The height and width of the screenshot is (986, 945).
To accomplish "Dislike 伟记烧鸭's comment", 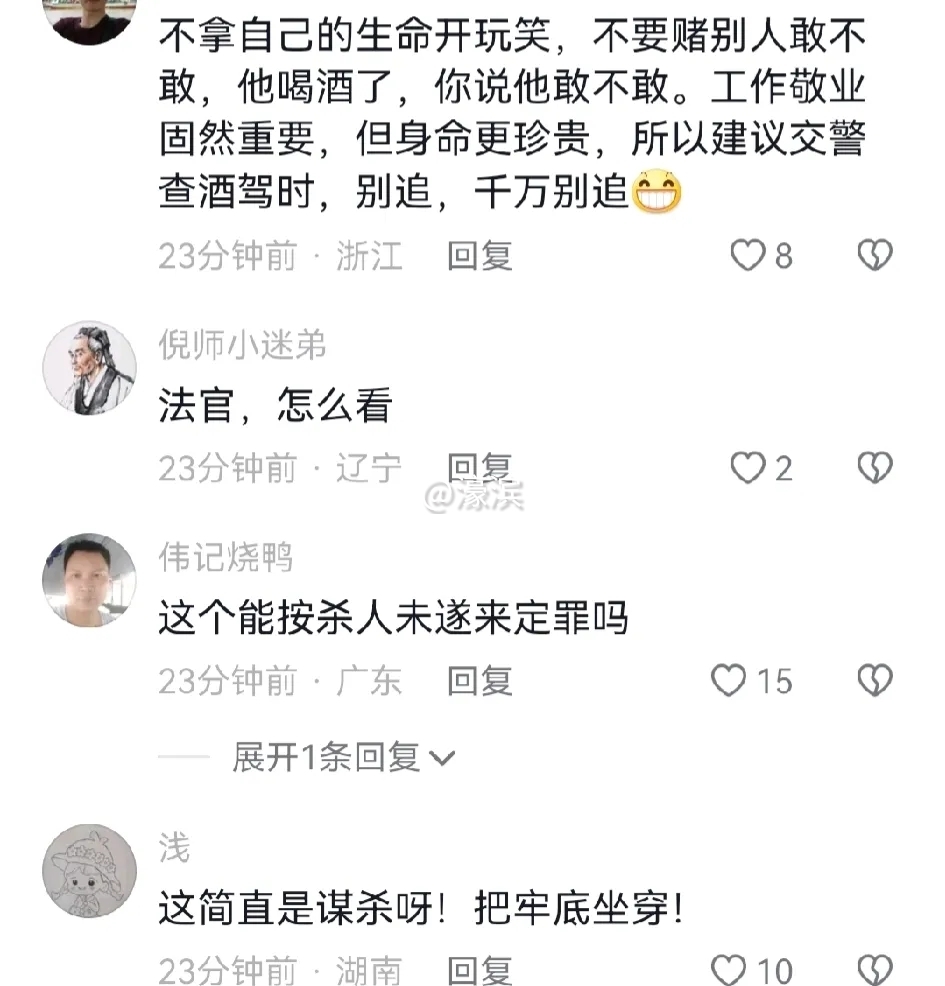I will (x=875, y=681).
